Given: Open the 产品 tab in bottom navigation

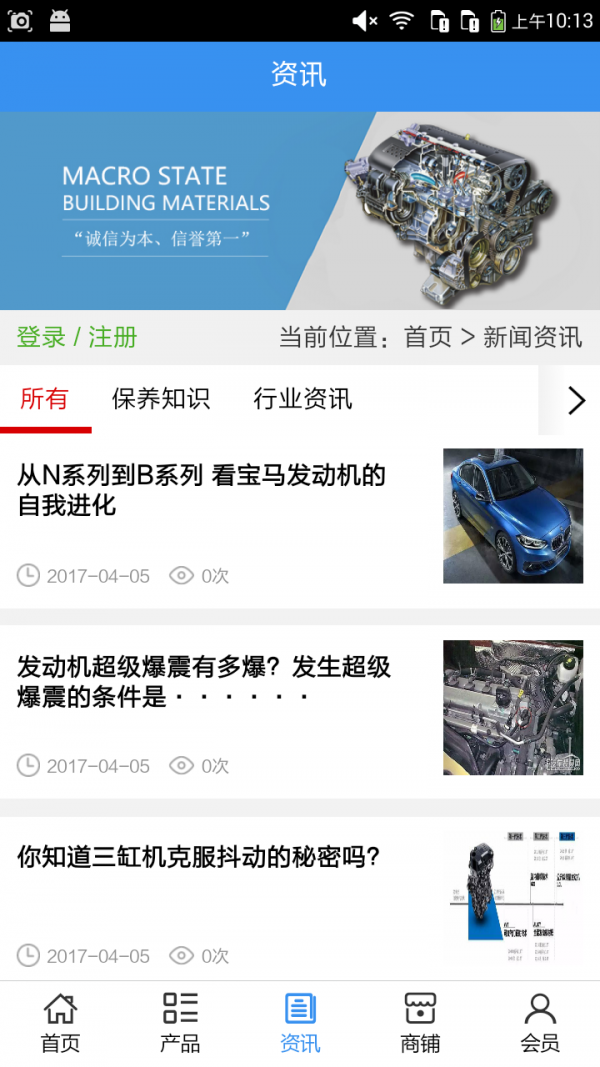Looking at the screenshot, I should pyautogui.click(x=180, y=1022).
